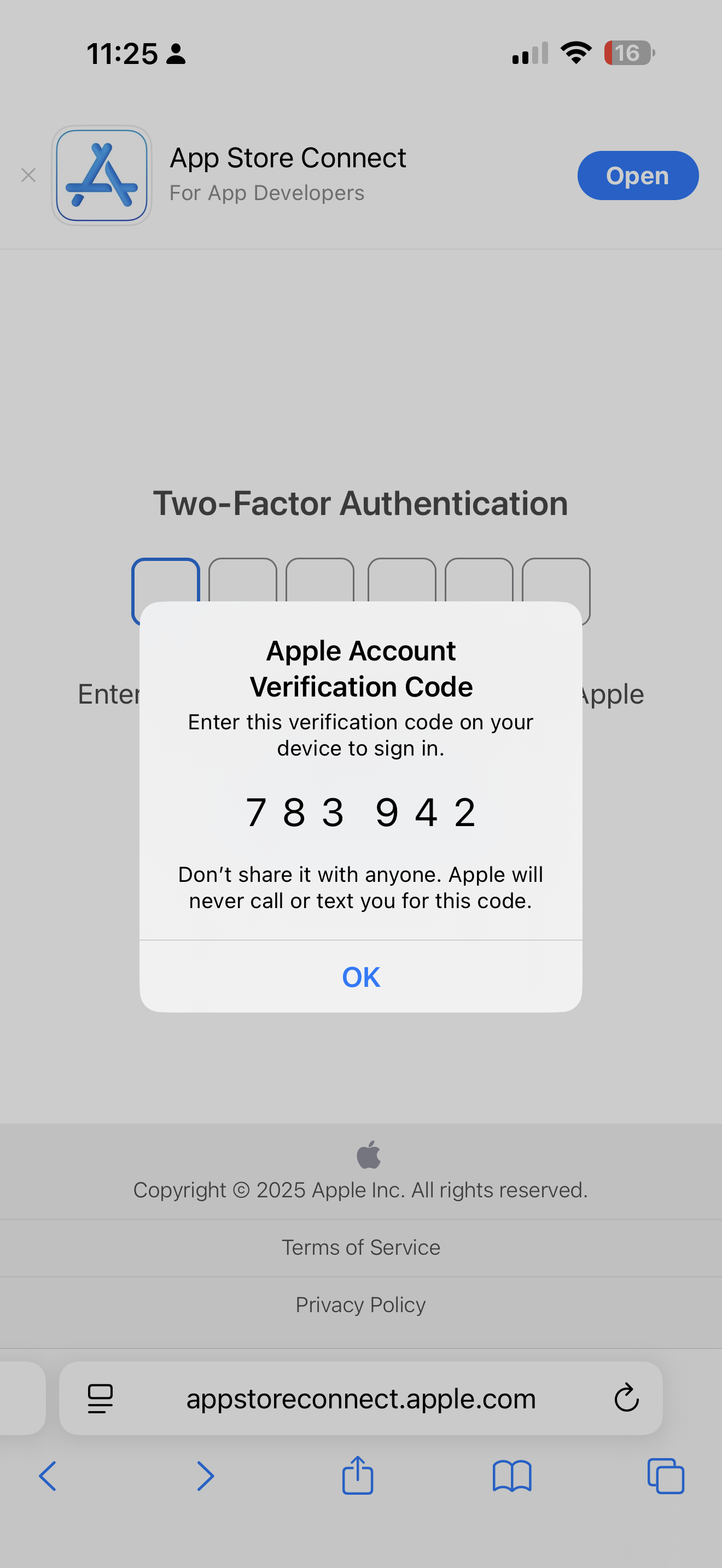Screen dimensions: 722x1568
Task: Reload the appstoreconnect.apple.com page
Action: tap(626, 1398)
